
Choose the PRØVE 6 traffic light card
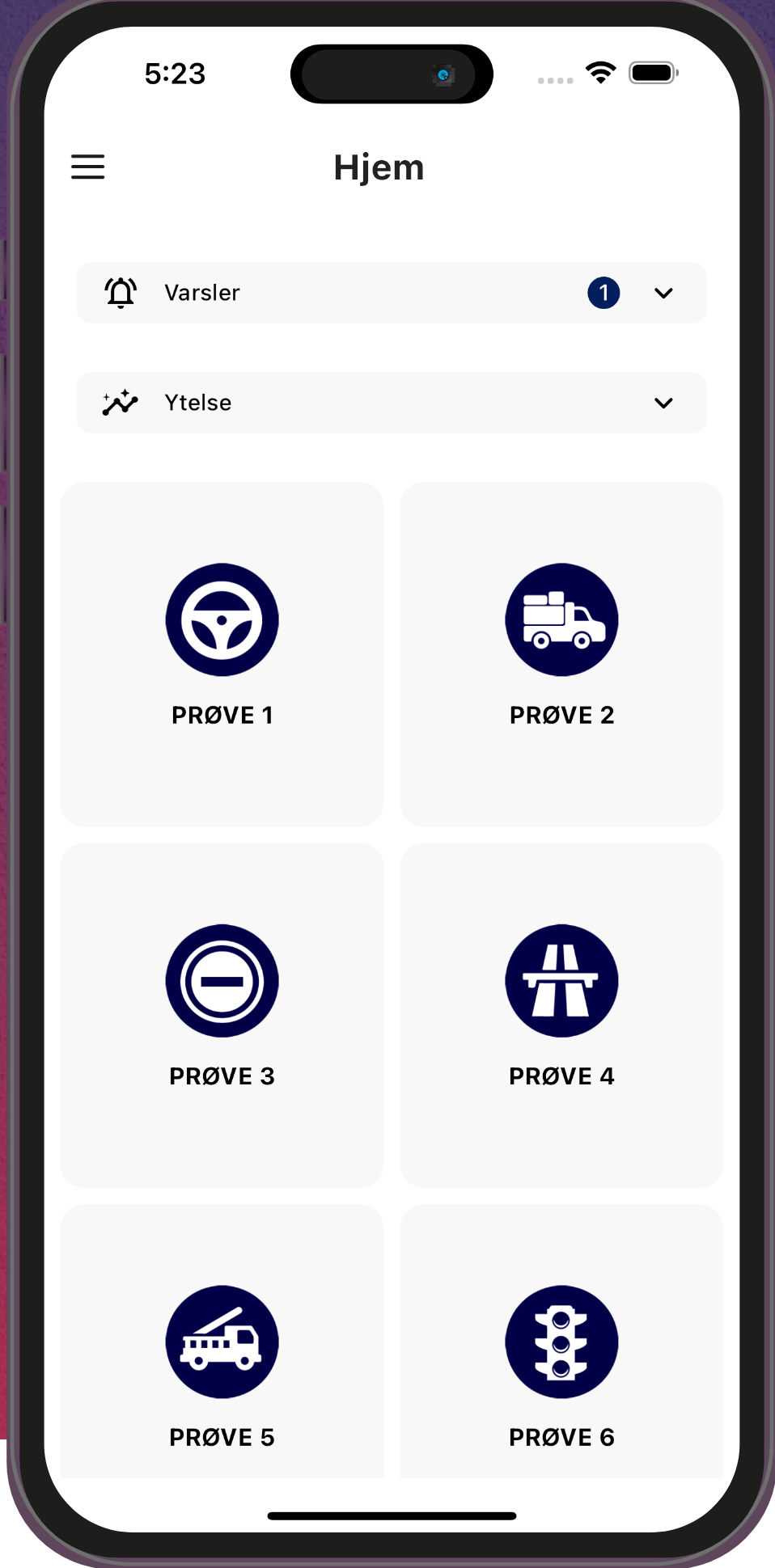coord(561,1359)
